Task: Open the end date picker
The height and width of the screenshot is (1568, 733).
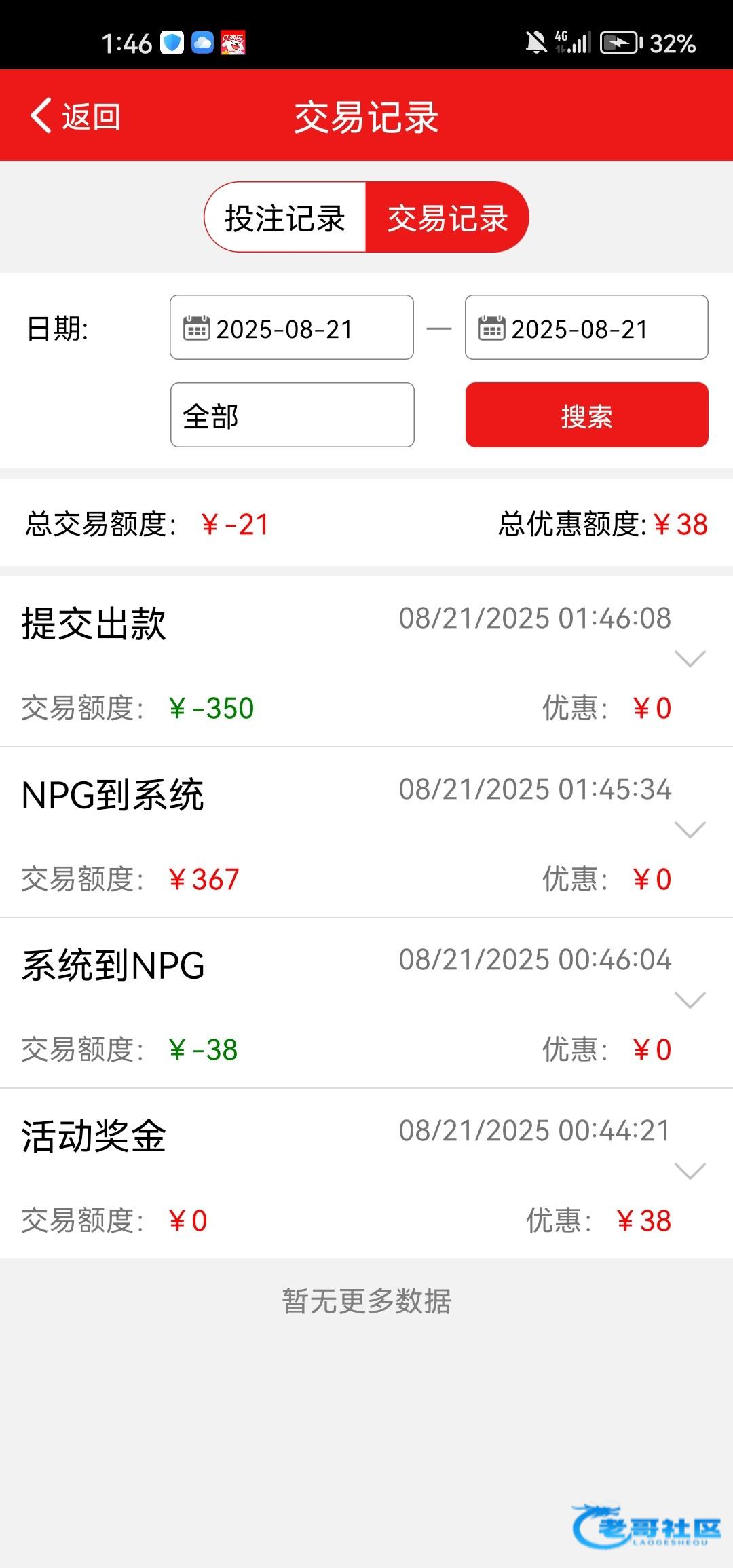Action: [586, 328]
